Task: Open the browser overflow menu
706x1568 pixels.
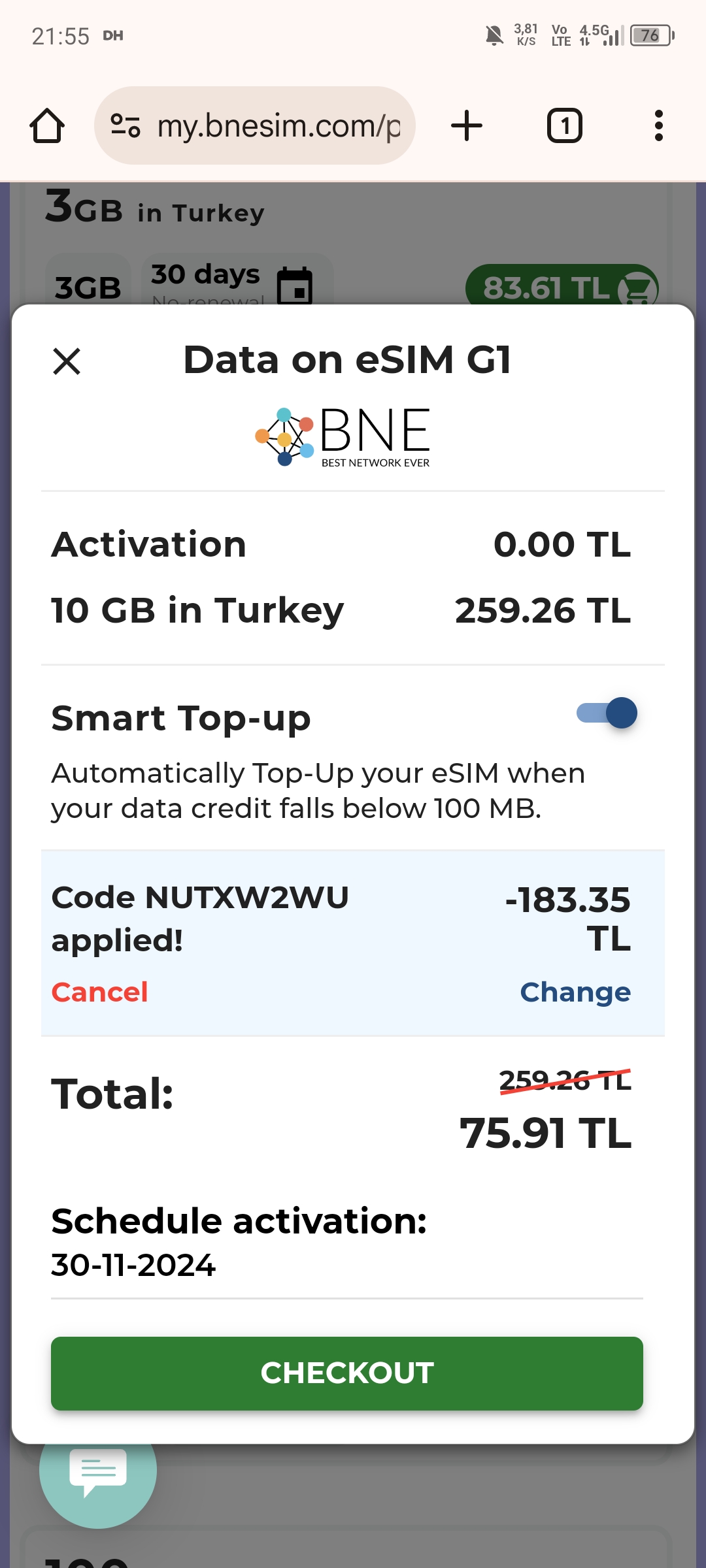Action: pyautogui.click(x=658, y=125)
